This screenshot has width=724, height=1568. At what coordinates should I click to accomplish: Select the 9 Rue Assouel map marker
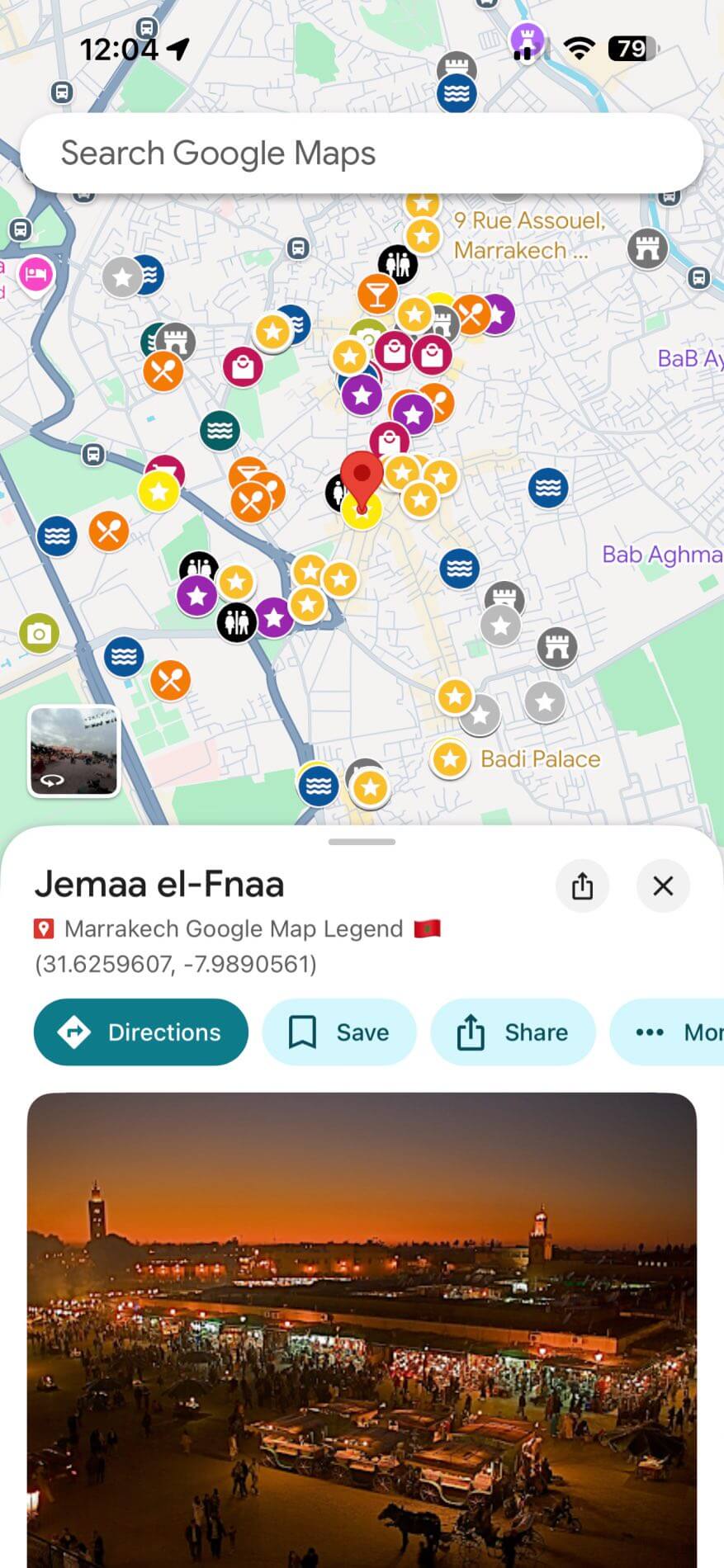424,236
